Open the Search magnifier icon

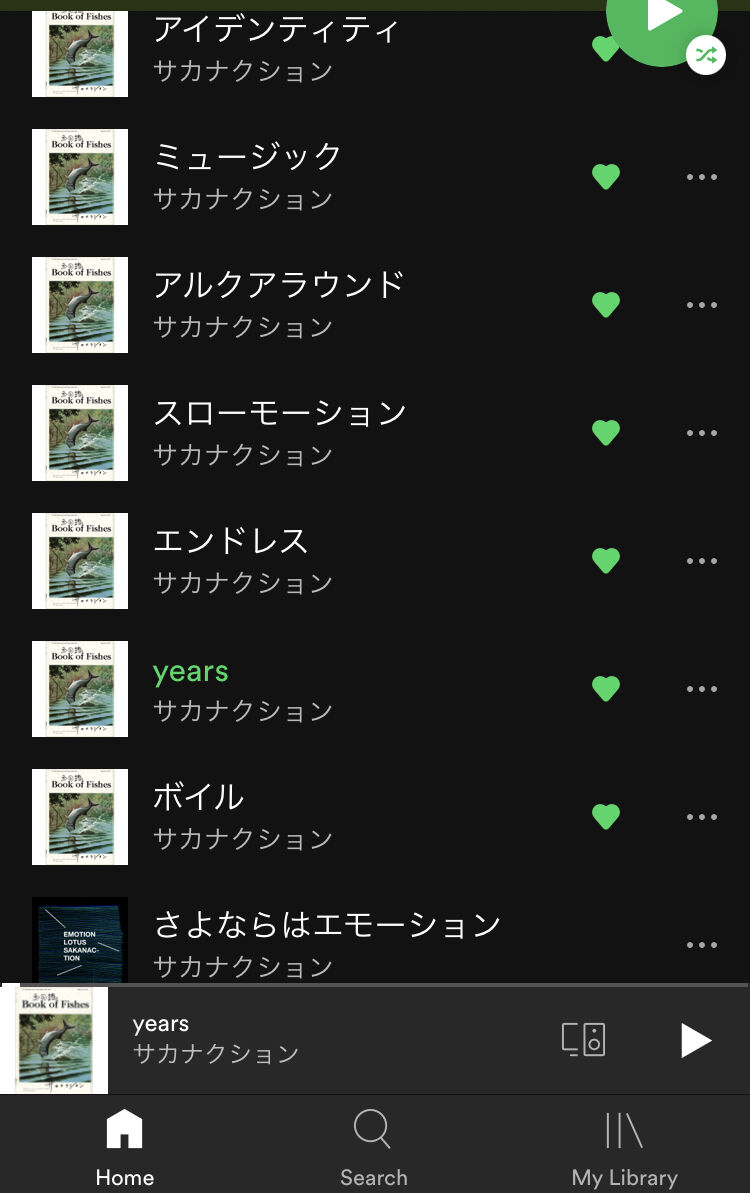[x=373, y=1128]
